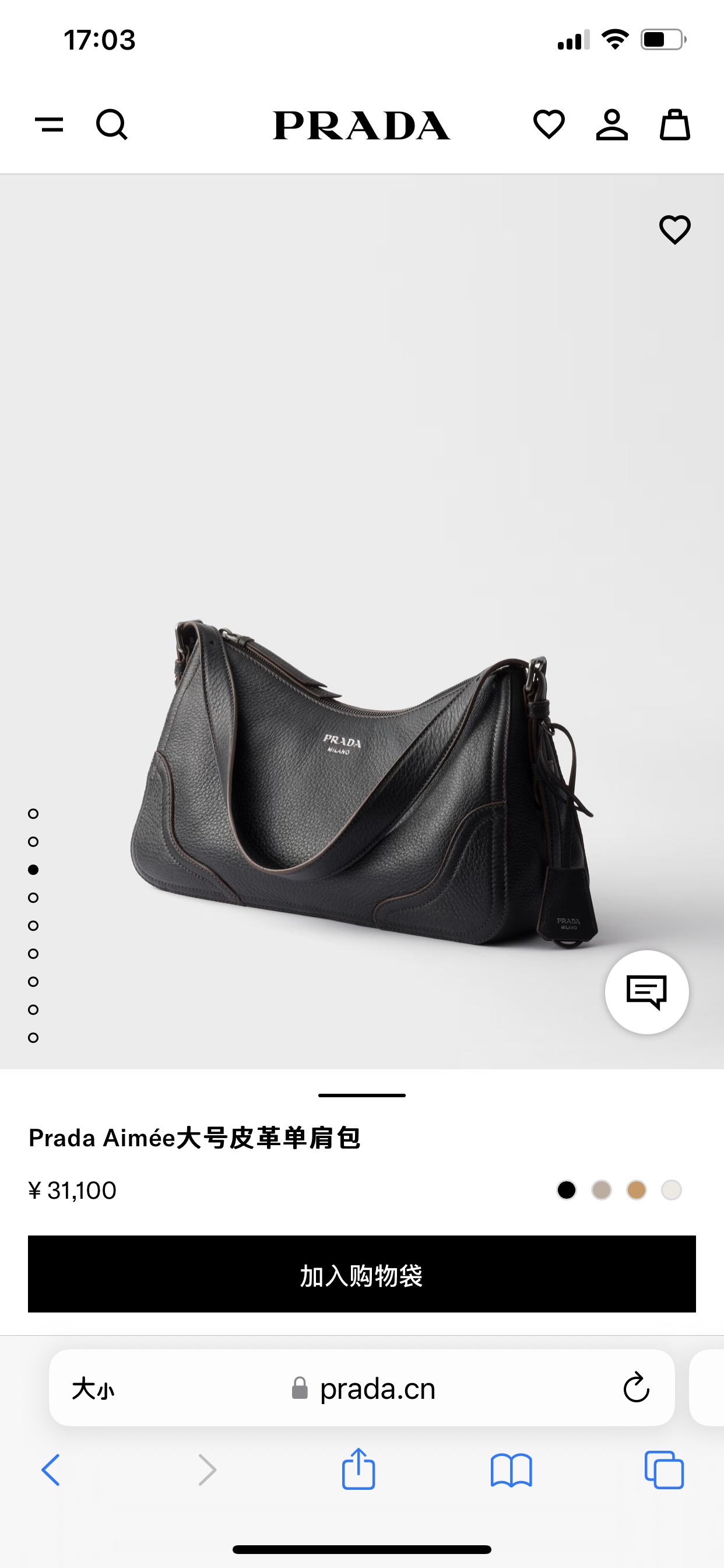Go back in Safari
This screenshot has width=724, height=1568.
51,1471
